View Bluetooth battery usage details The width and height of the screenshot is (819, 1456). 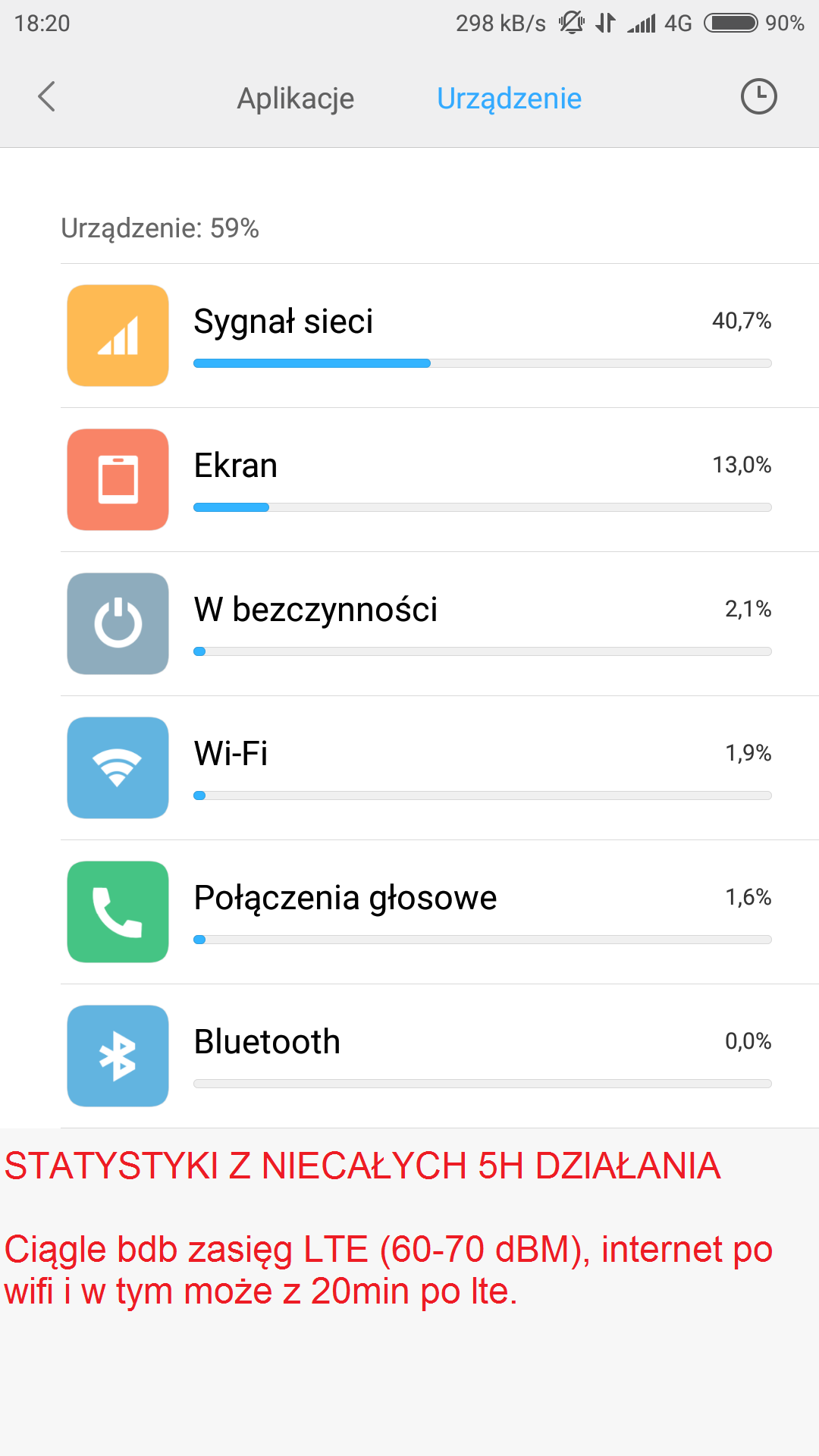point(440,1056)
